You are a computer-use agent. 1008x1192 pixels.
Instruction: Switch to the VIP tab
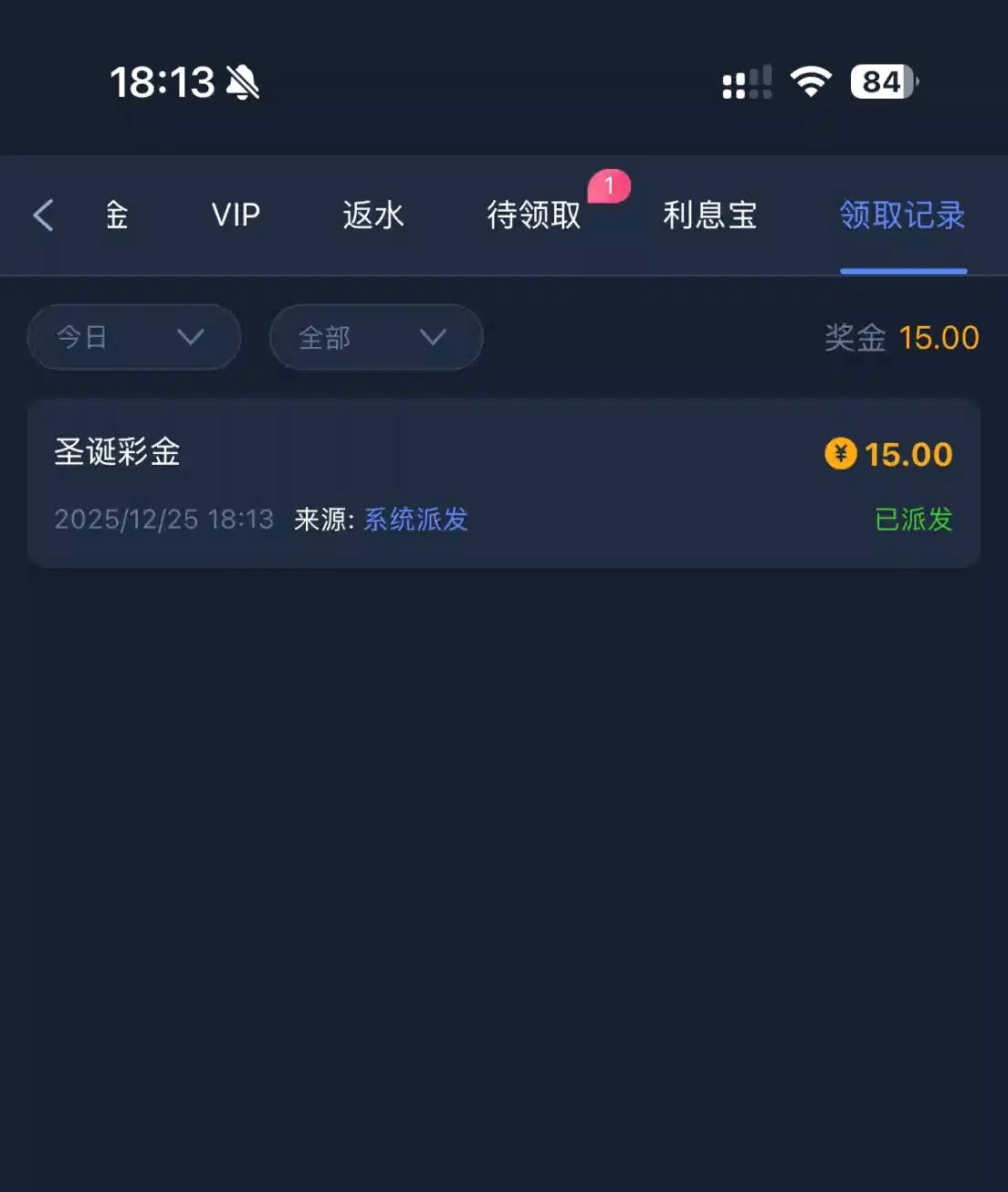236,216
